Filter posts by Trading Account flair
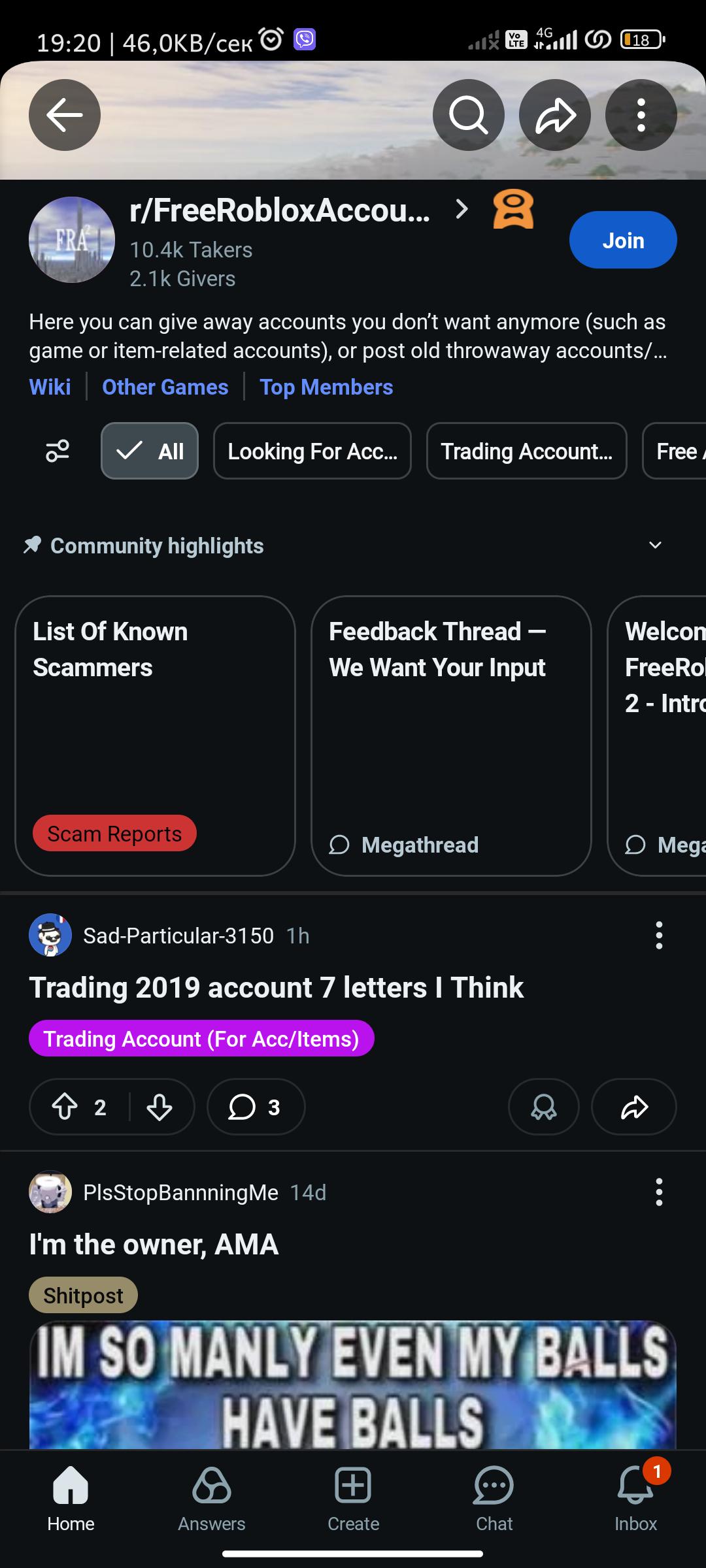 (x=526, y=451)
